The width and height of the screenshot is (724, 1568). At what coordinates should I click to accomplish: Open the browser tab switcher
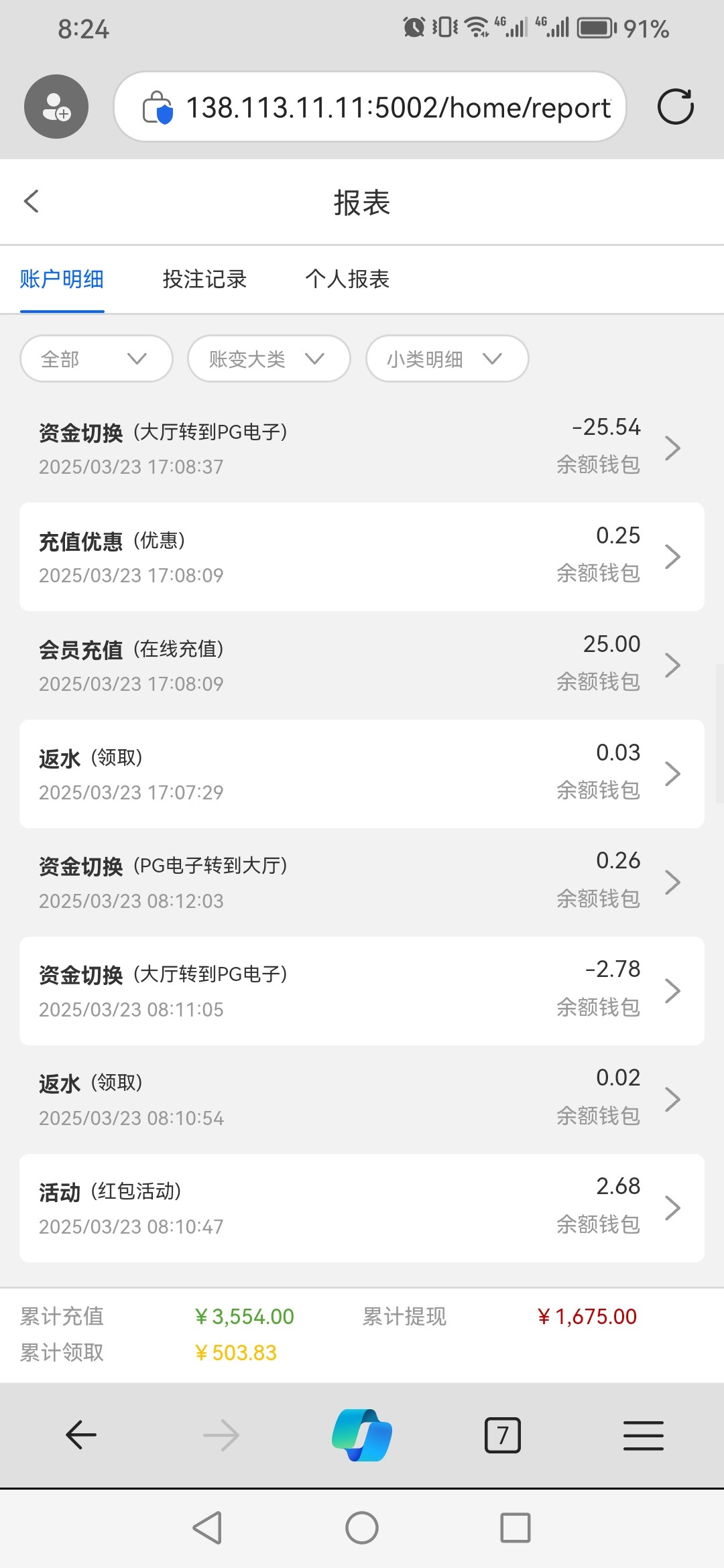pyautogui.click(x=502, y=1435)
